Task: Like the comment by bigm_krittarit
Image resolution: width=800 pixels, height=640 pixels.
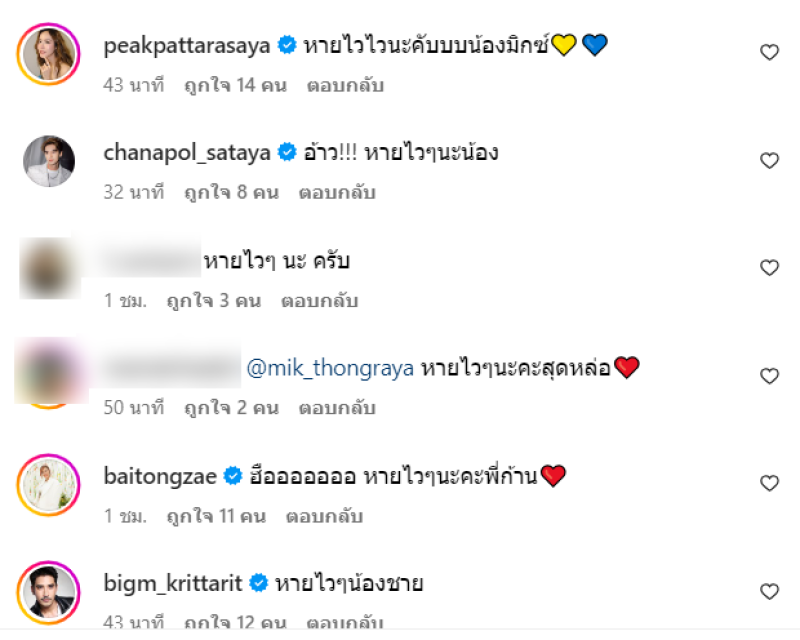Action: (769, 591)
